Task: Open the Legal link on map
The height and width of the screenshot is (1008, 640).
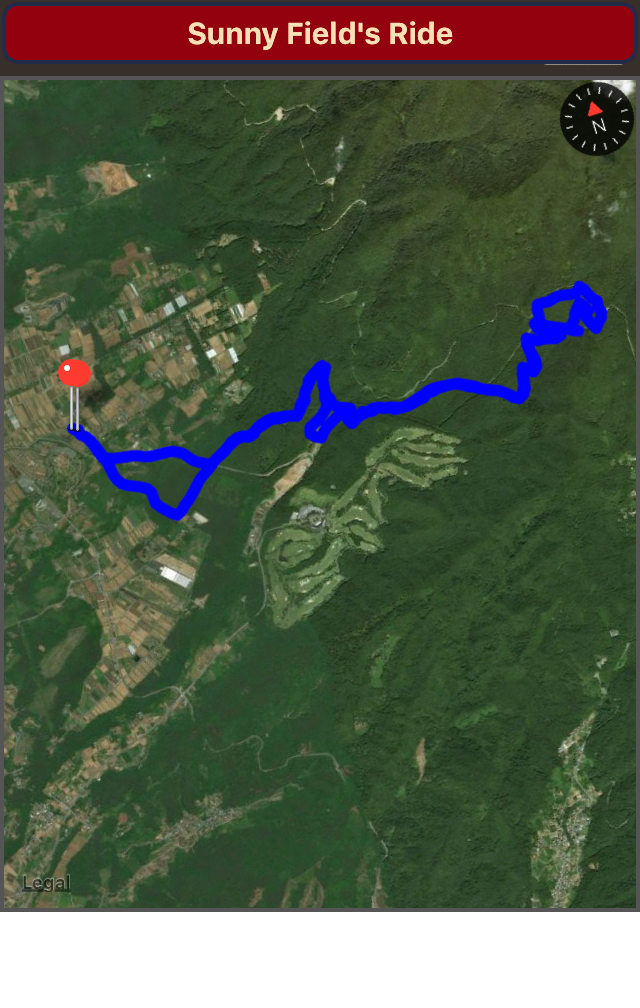Action: coord(46,883)
